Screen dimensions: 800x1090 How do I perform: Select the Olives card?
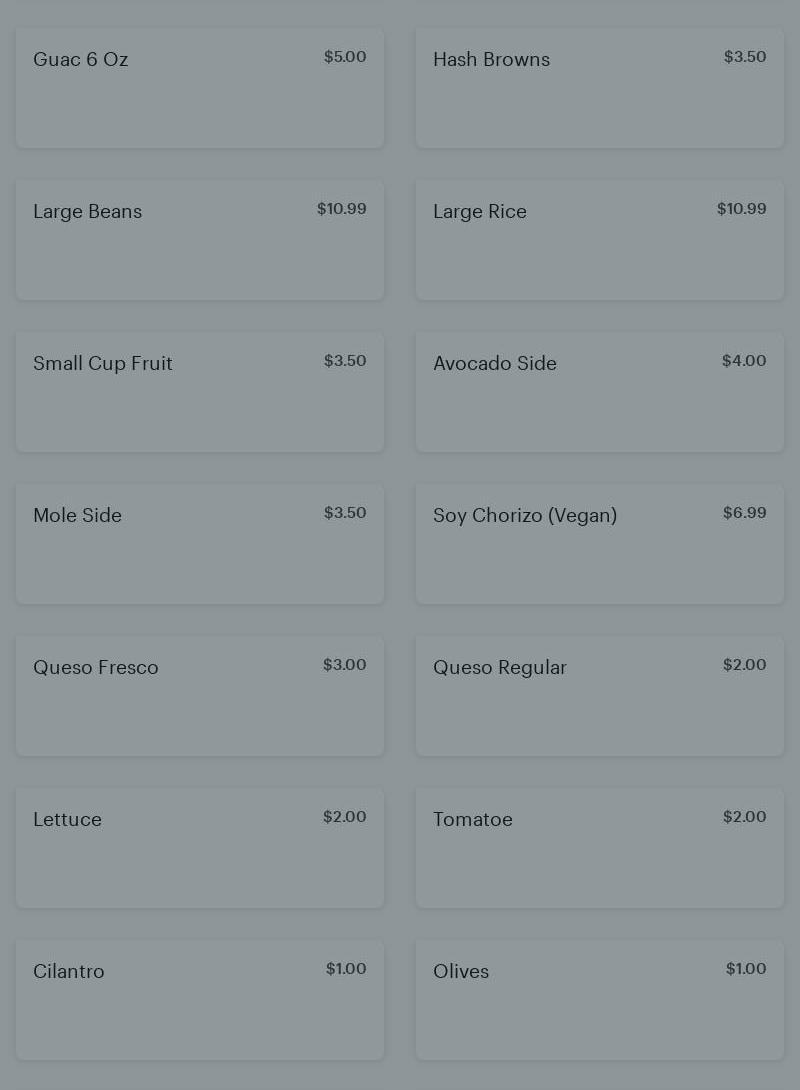coord(600,1000)
